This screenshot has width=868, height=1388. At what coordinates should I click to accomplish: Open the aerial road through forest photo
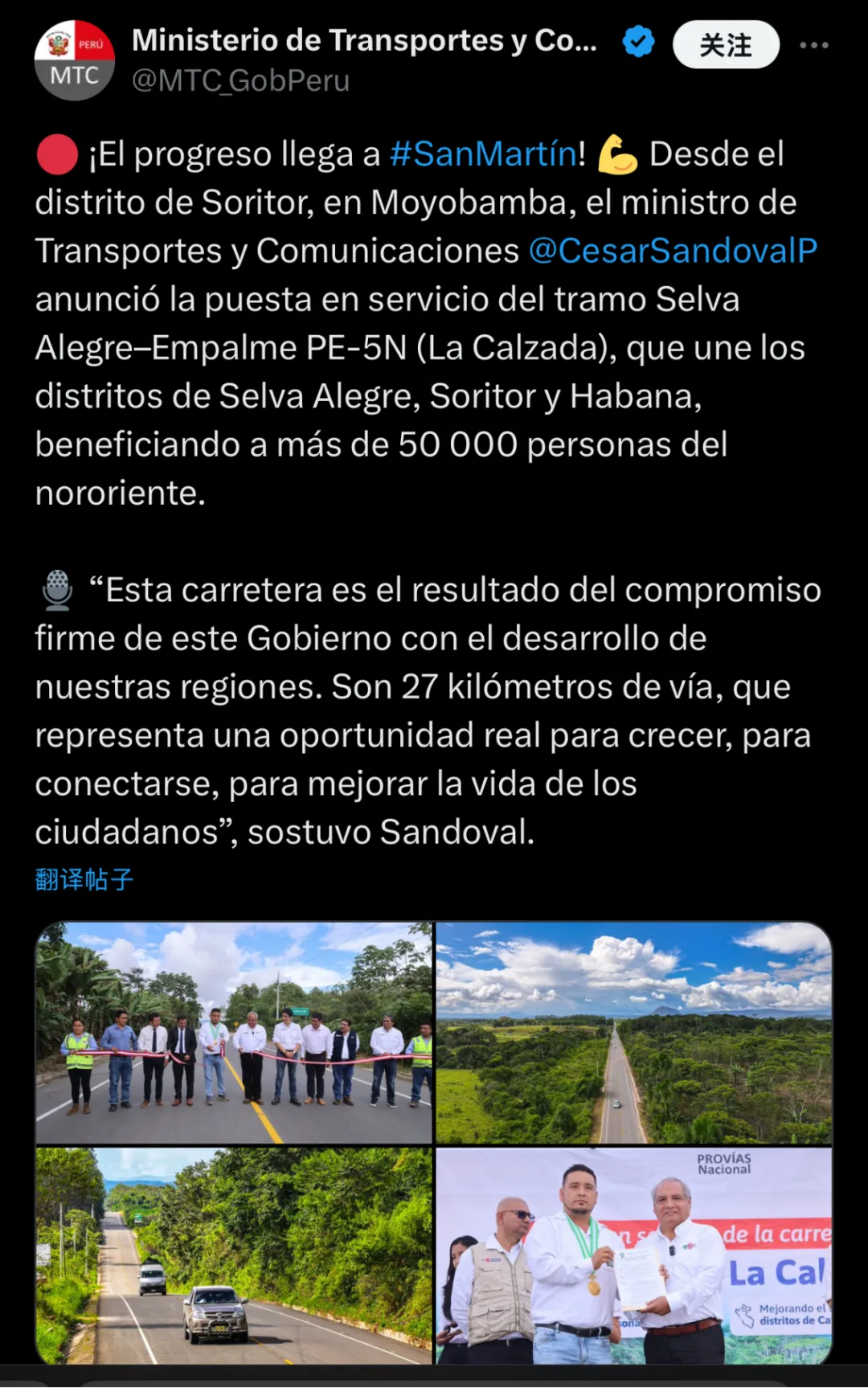click(x=633, y=1033)
